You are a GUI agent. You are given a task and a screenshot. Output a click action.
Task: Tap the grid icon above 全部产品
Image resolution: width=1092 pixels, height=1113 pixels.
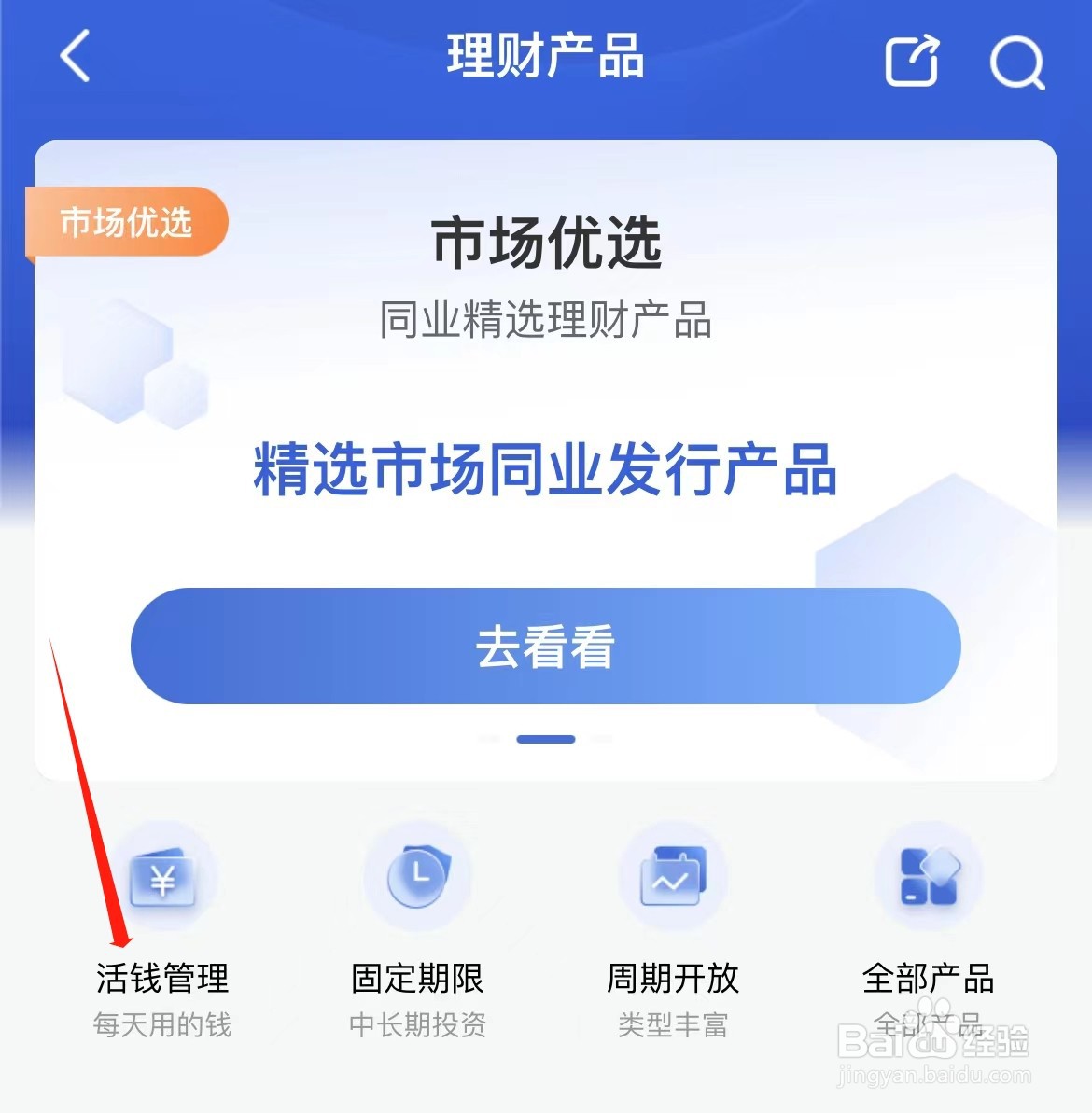click(x=928, y=875)
